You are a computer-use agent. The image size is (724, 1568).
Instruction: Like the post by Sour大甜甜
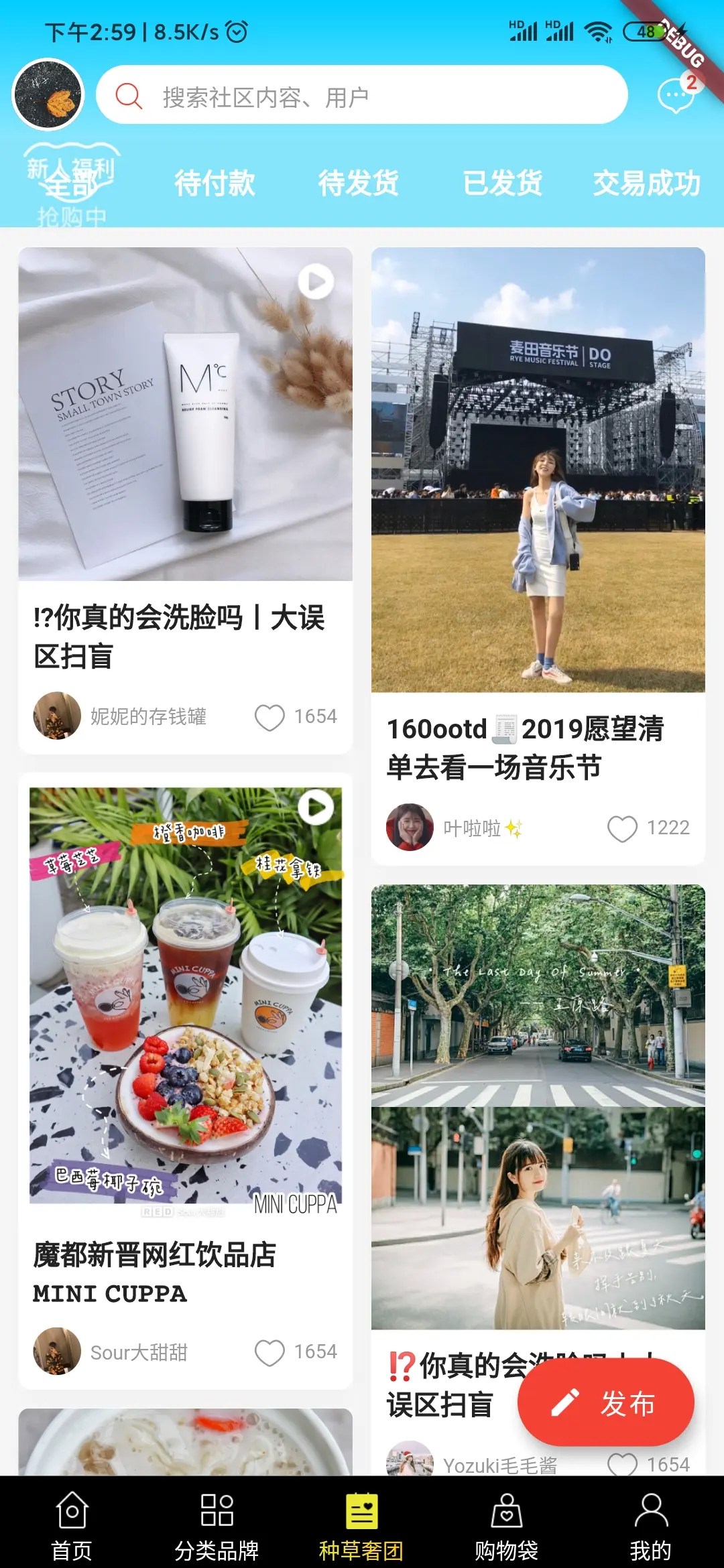click(x=269, y=1352)
